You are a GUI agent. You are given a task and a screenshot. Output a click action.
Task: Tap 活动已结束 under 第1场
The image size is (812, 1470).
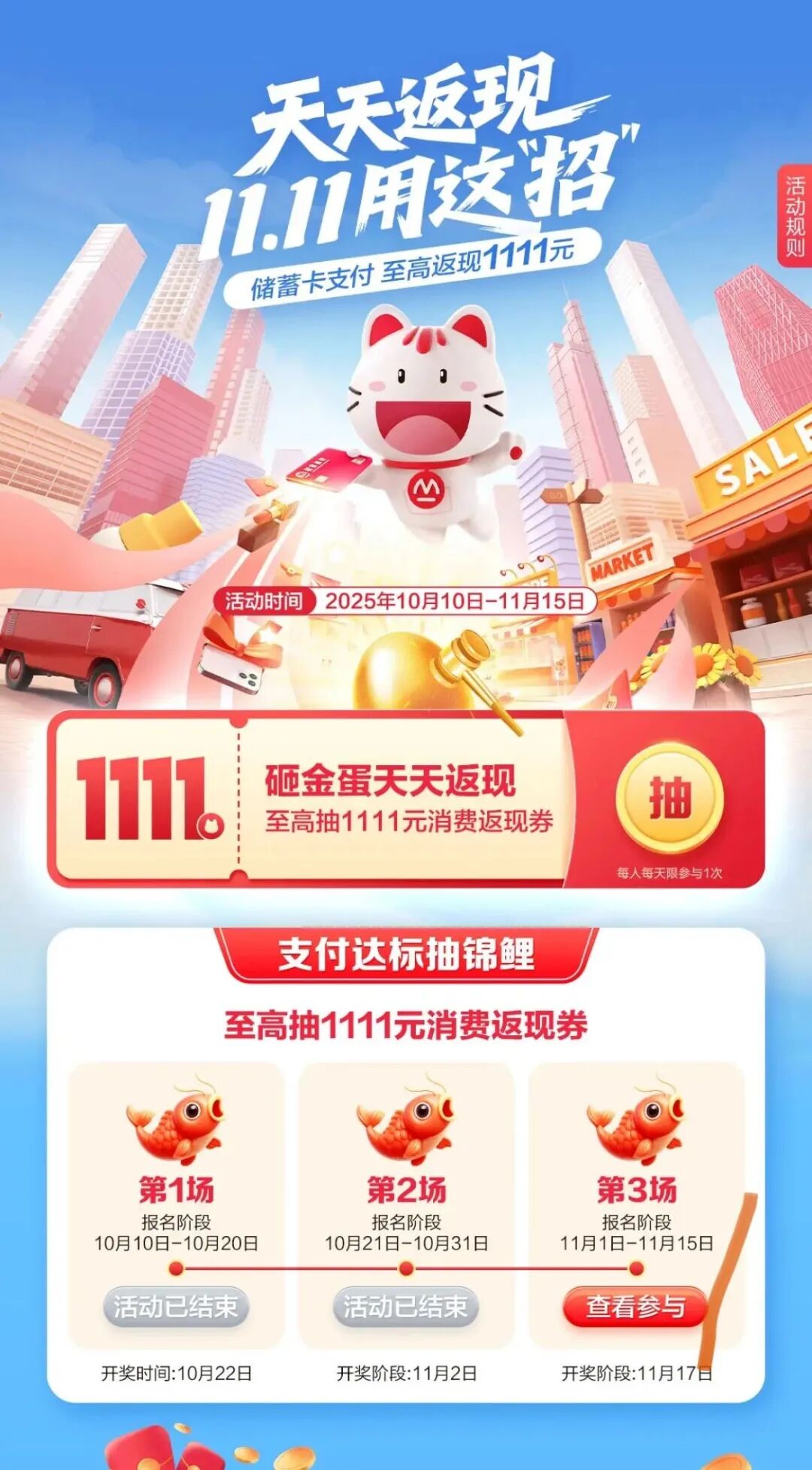(176, 1307)
